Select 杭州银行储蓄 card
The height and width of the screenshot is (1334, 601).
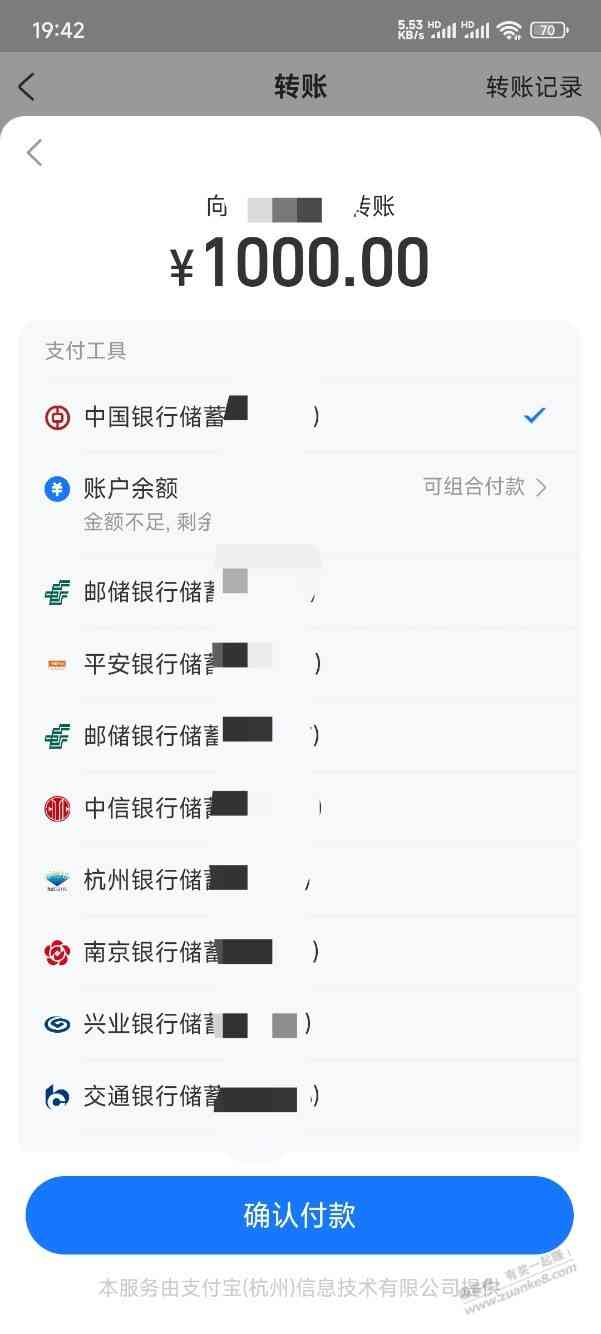pos(299,880)
